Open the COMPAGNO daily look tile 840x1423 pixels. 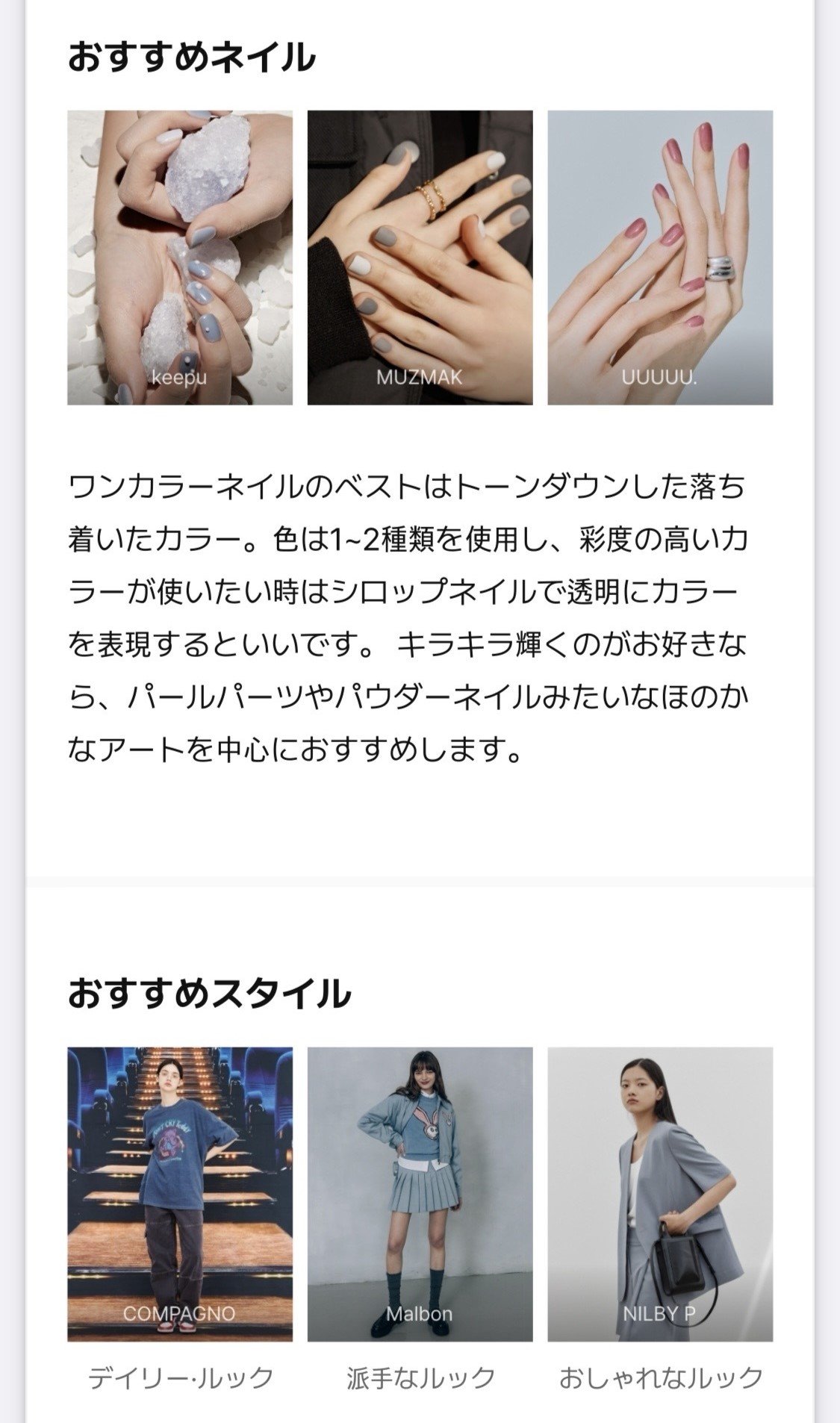(x=180, y=1194)
